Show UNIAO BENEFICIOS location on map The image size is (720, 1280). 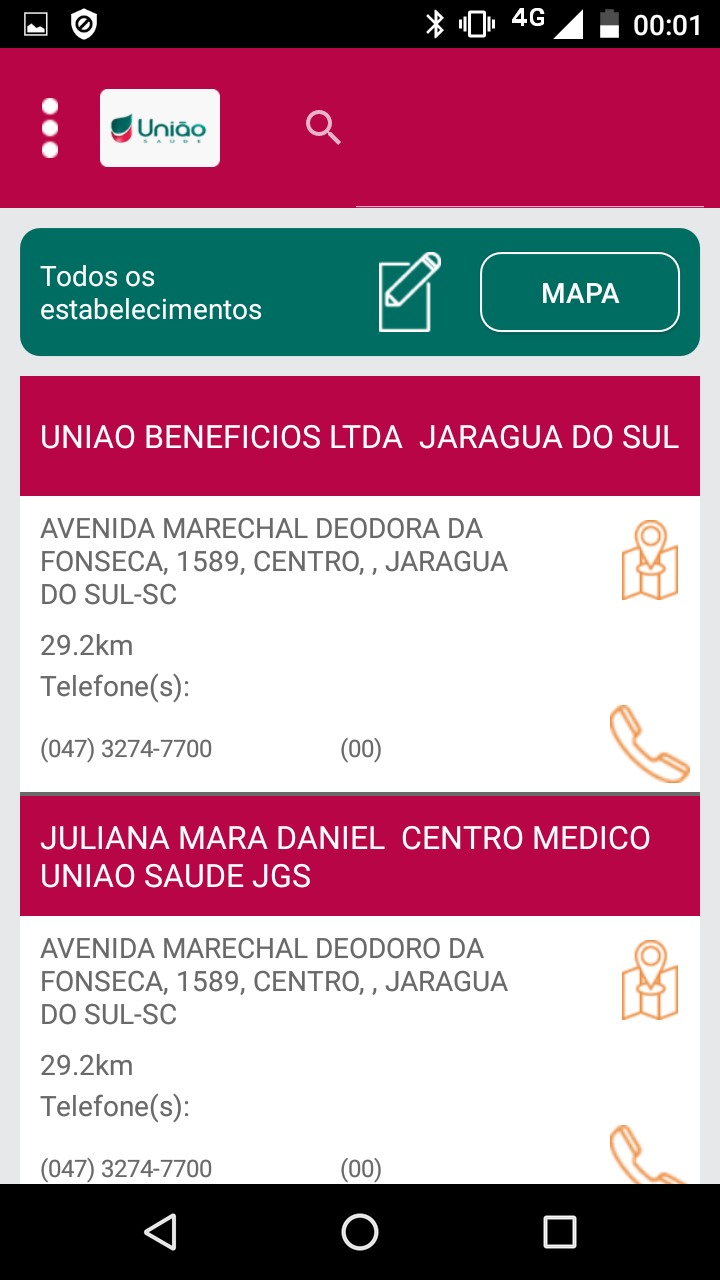[650, 561]
